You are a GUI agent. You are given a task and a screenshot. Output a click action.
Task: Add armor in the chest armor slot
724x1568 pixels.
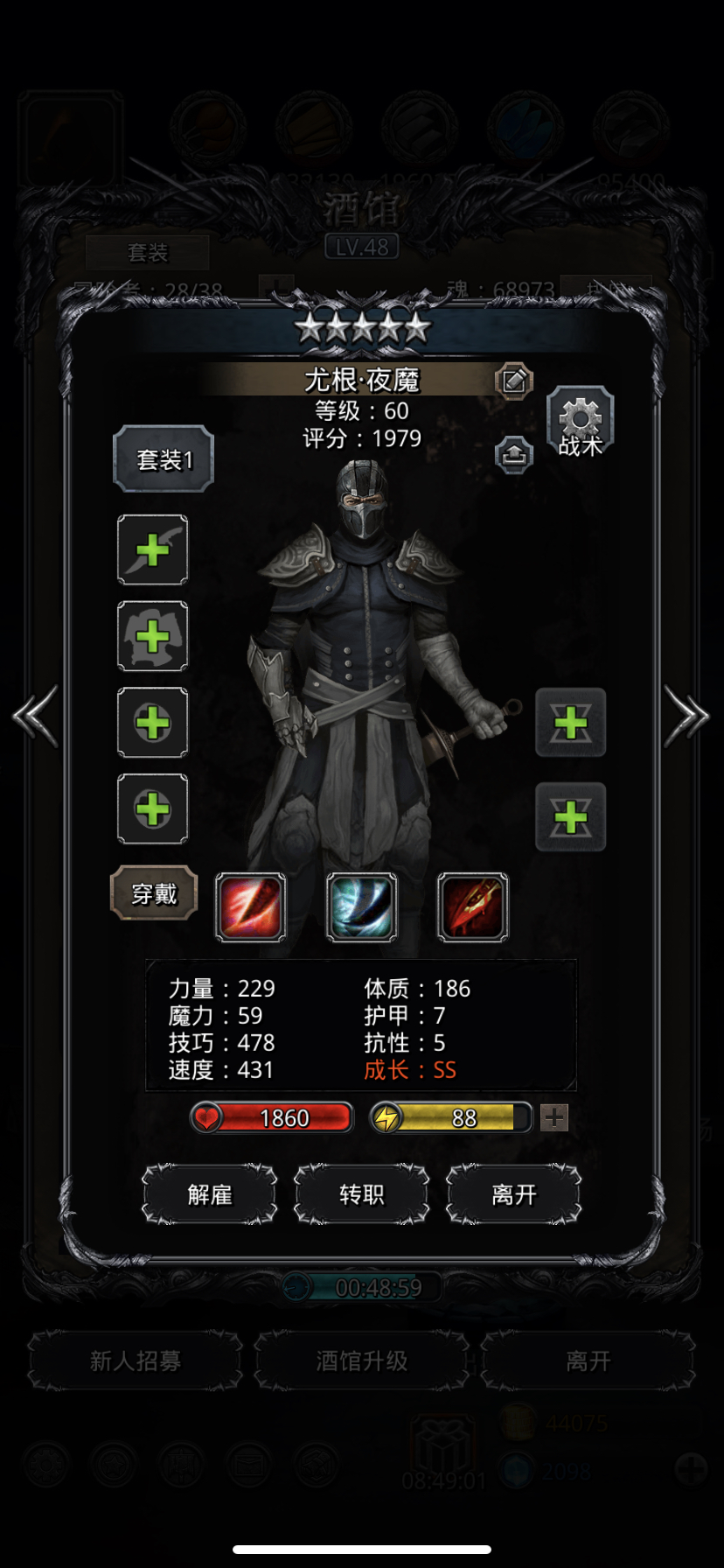tap(153, 636)
